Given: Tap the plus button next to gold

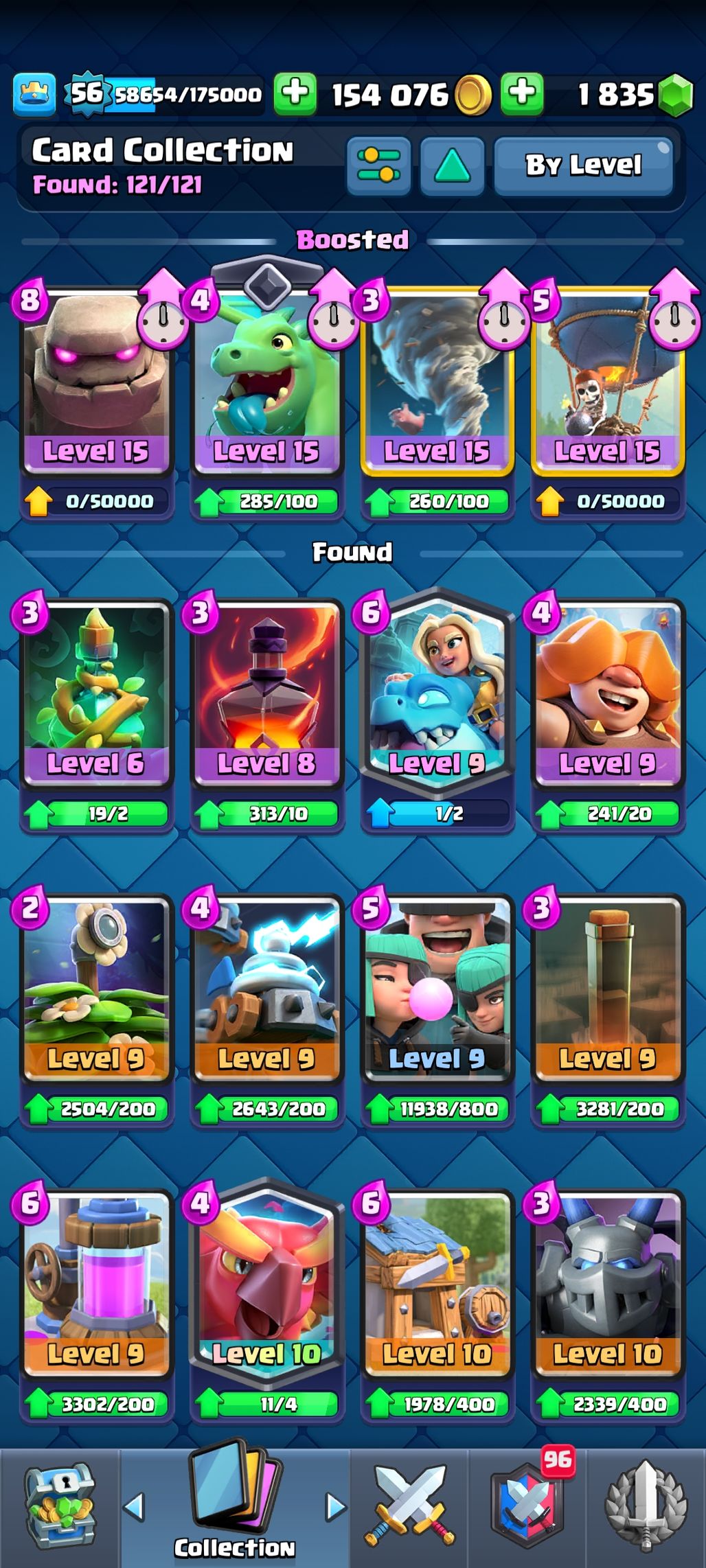Looking at the screenshot, I should [295, 93].
